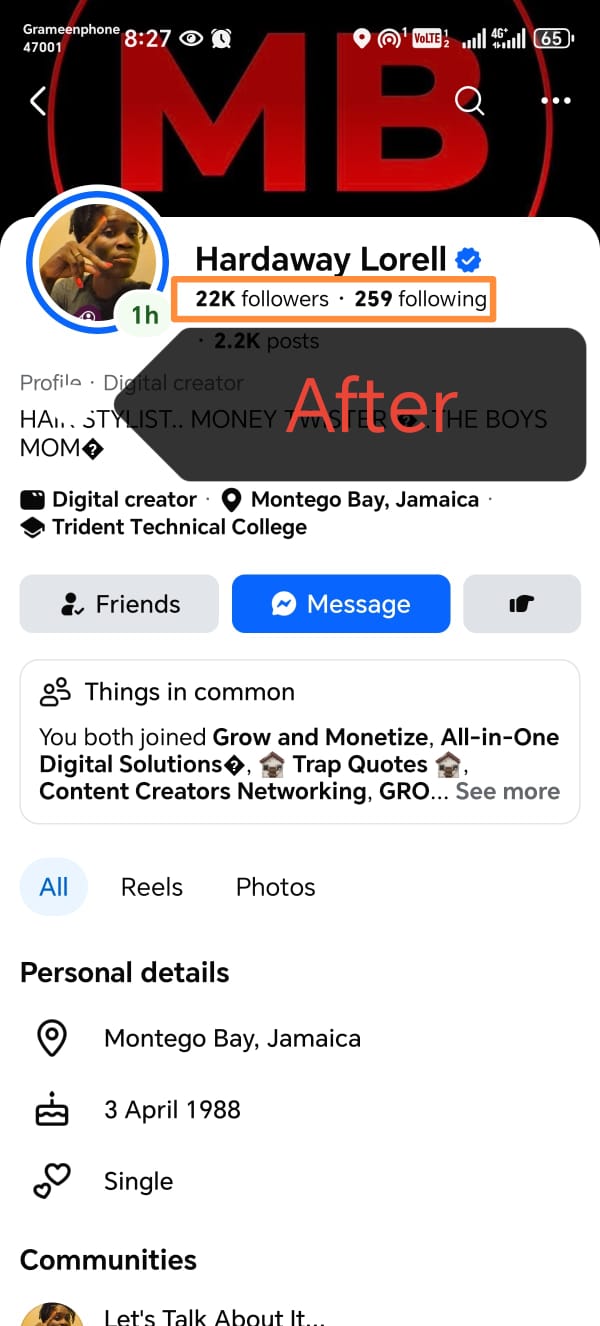Open the followers and following counts
The height and width of the screenshot is (1326, 600).
340,299
